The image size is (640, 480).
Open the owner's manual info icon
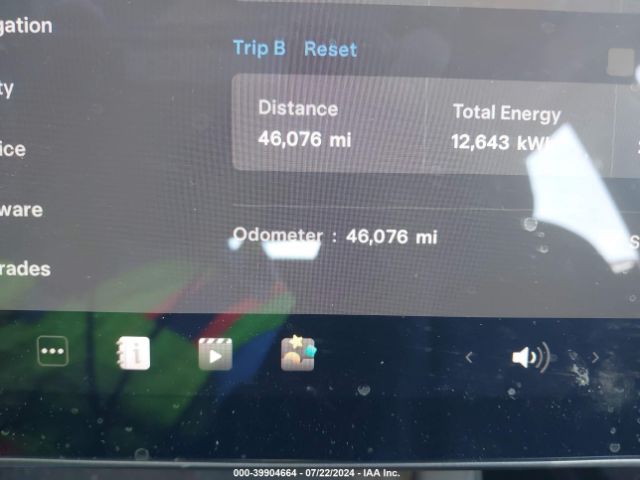coord(133,352)
